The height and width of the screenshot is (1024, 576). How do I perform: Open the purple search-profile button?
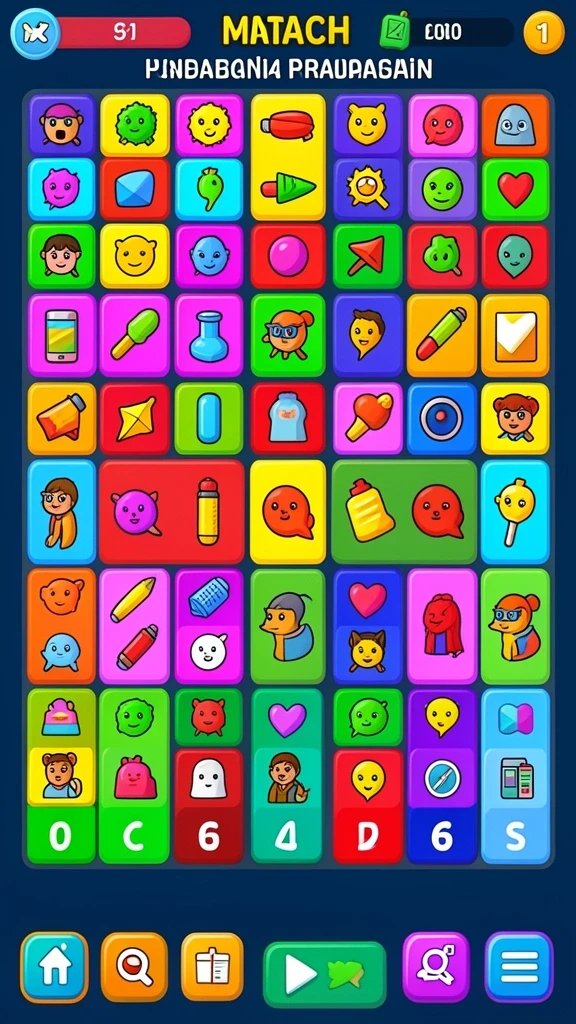[436, 967]
